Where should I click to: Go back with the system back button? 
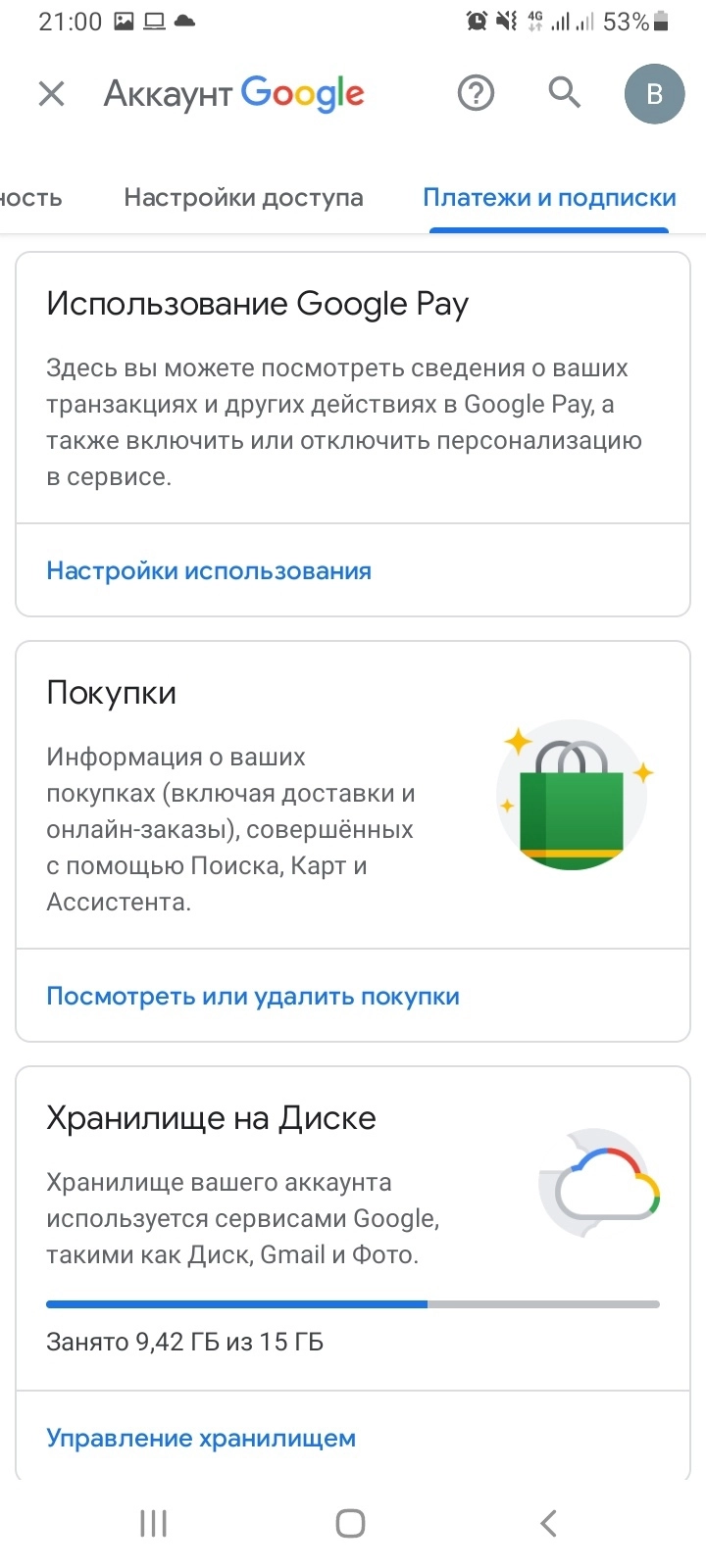pos(548,1523)
